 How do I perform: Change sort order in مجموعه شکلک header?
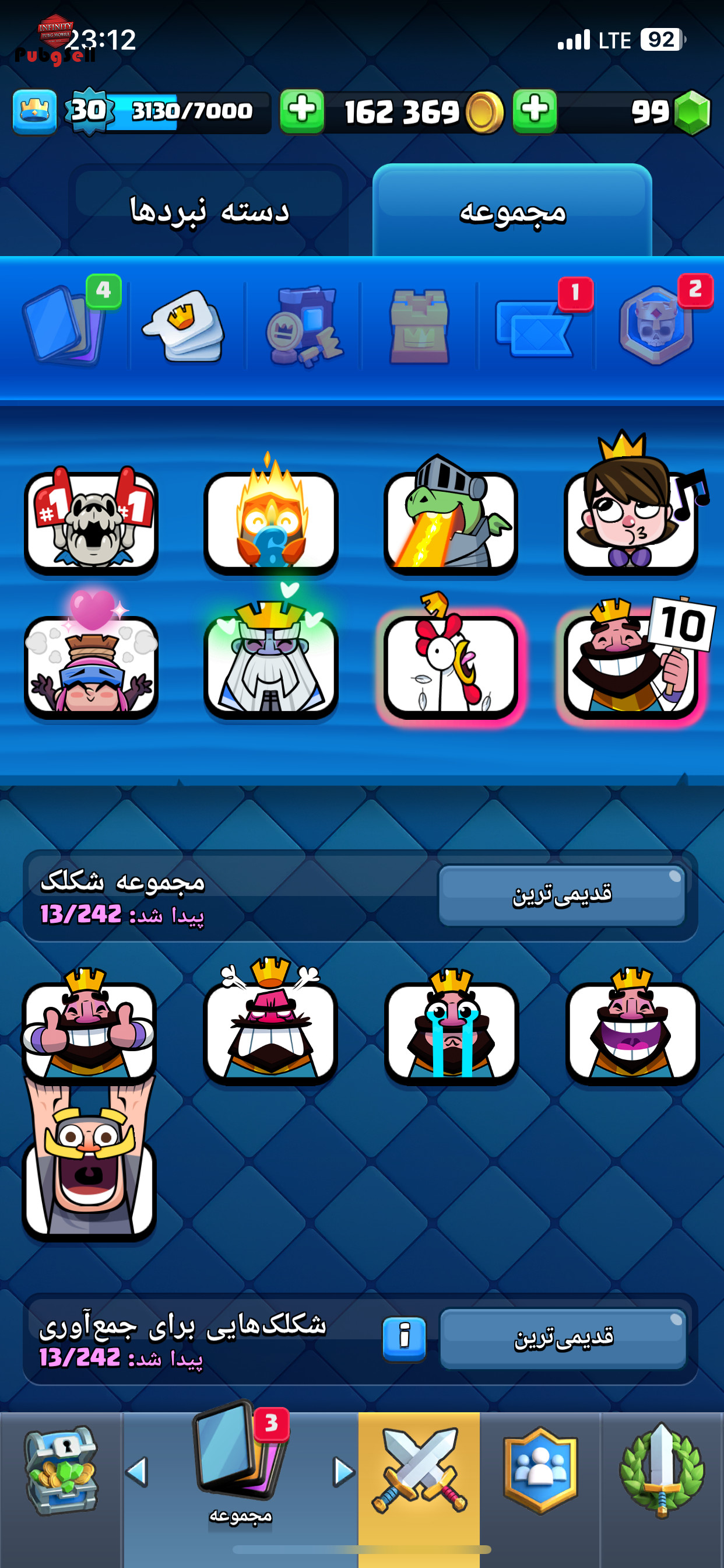[x=561, y=895]
